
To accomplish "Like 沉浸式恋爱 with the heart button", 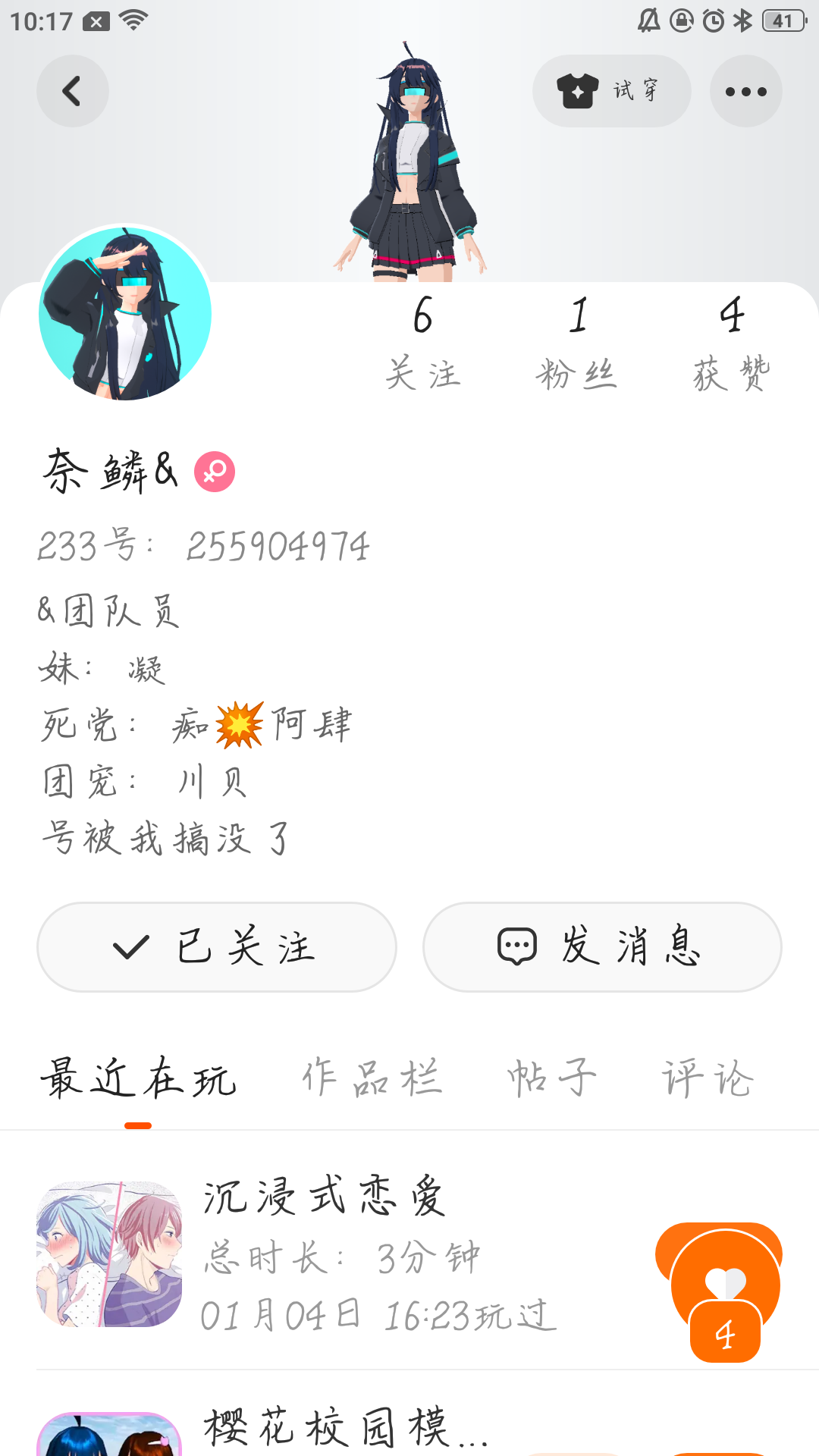I will pyautogui.click(x=724, y=1289).
